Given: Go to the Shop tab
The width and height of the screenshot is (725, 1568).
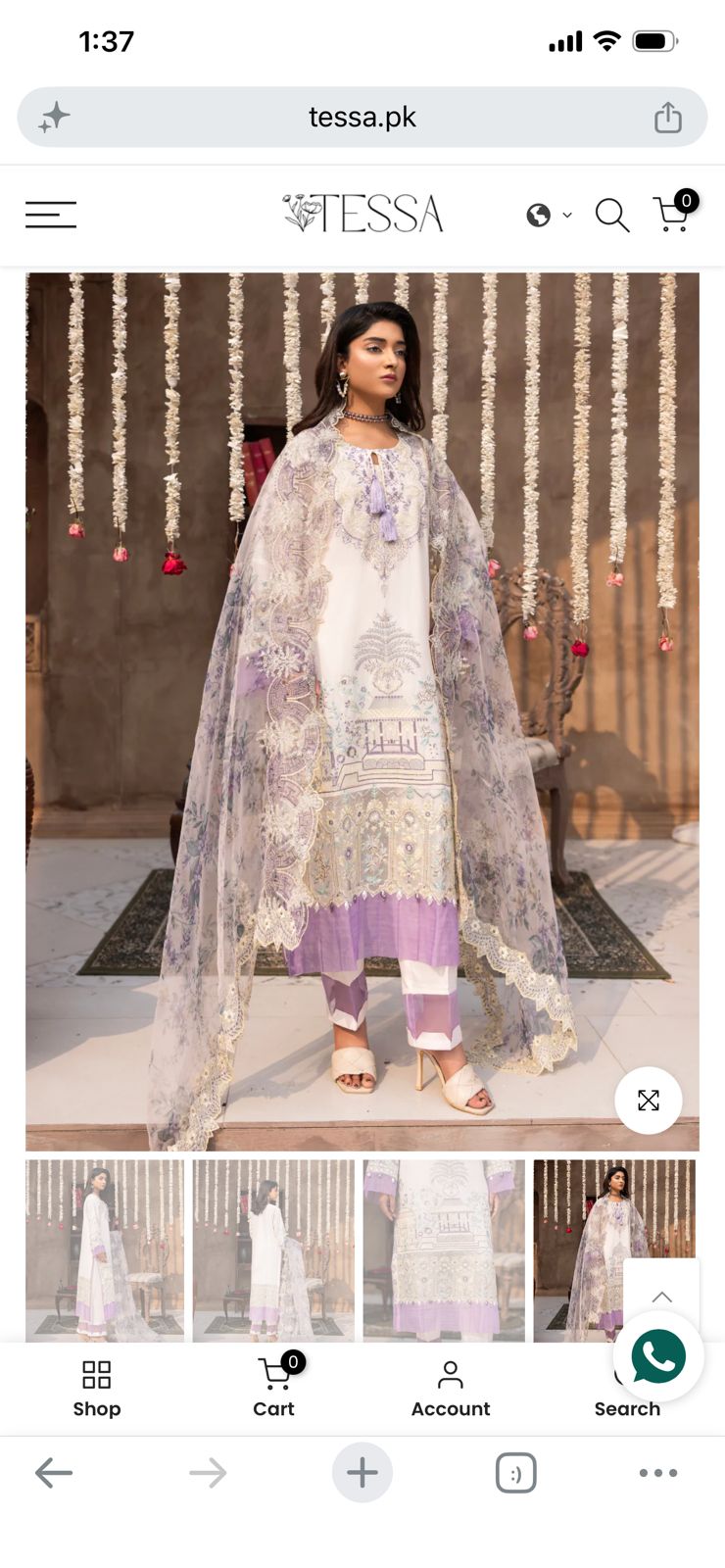Looking at the screenshot, I should (x=97, y=1389).
